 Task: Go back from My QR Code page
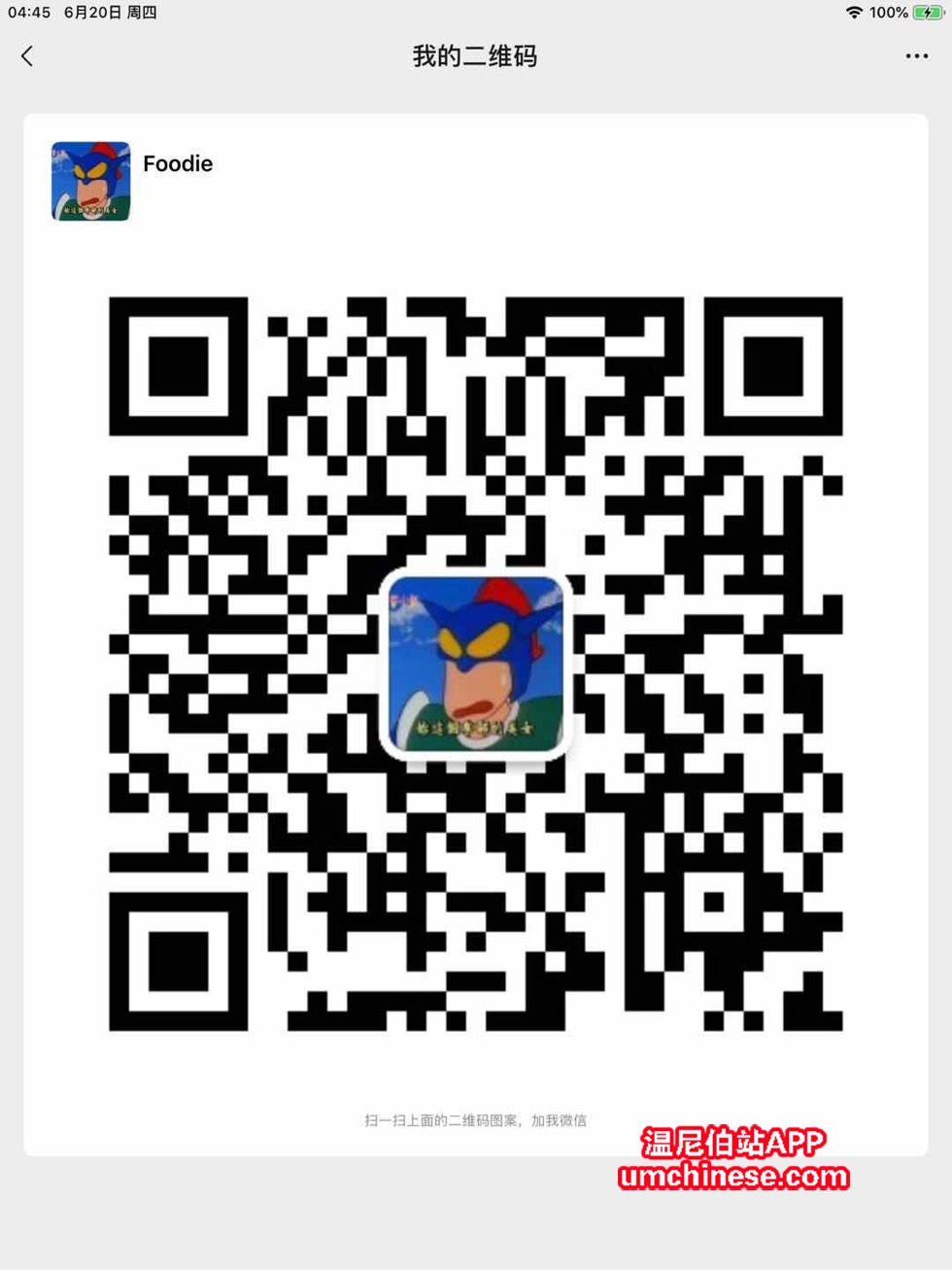[x=27, y=56]
